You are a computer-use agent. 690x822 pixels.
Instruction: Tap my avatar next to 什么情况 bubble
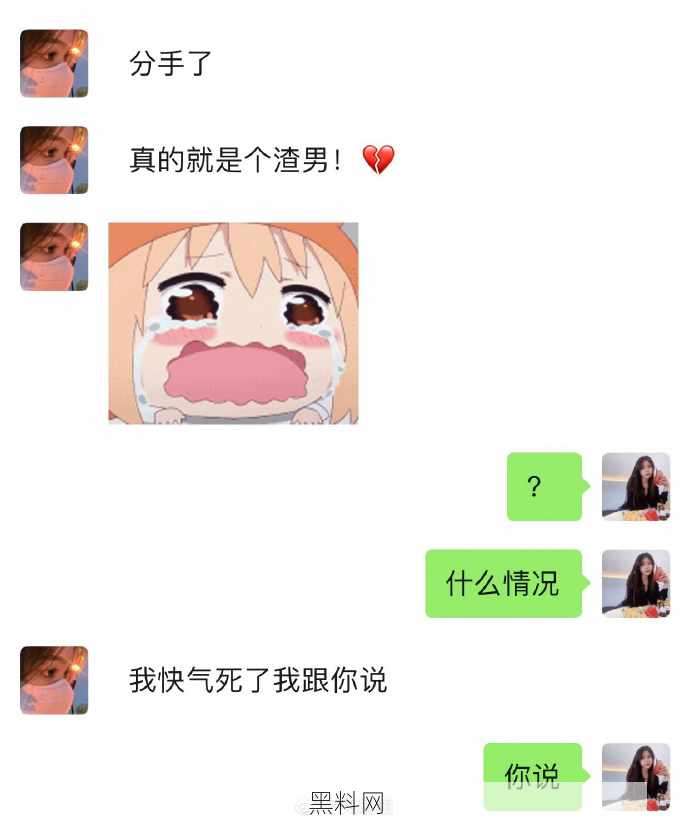click(636, 583)
